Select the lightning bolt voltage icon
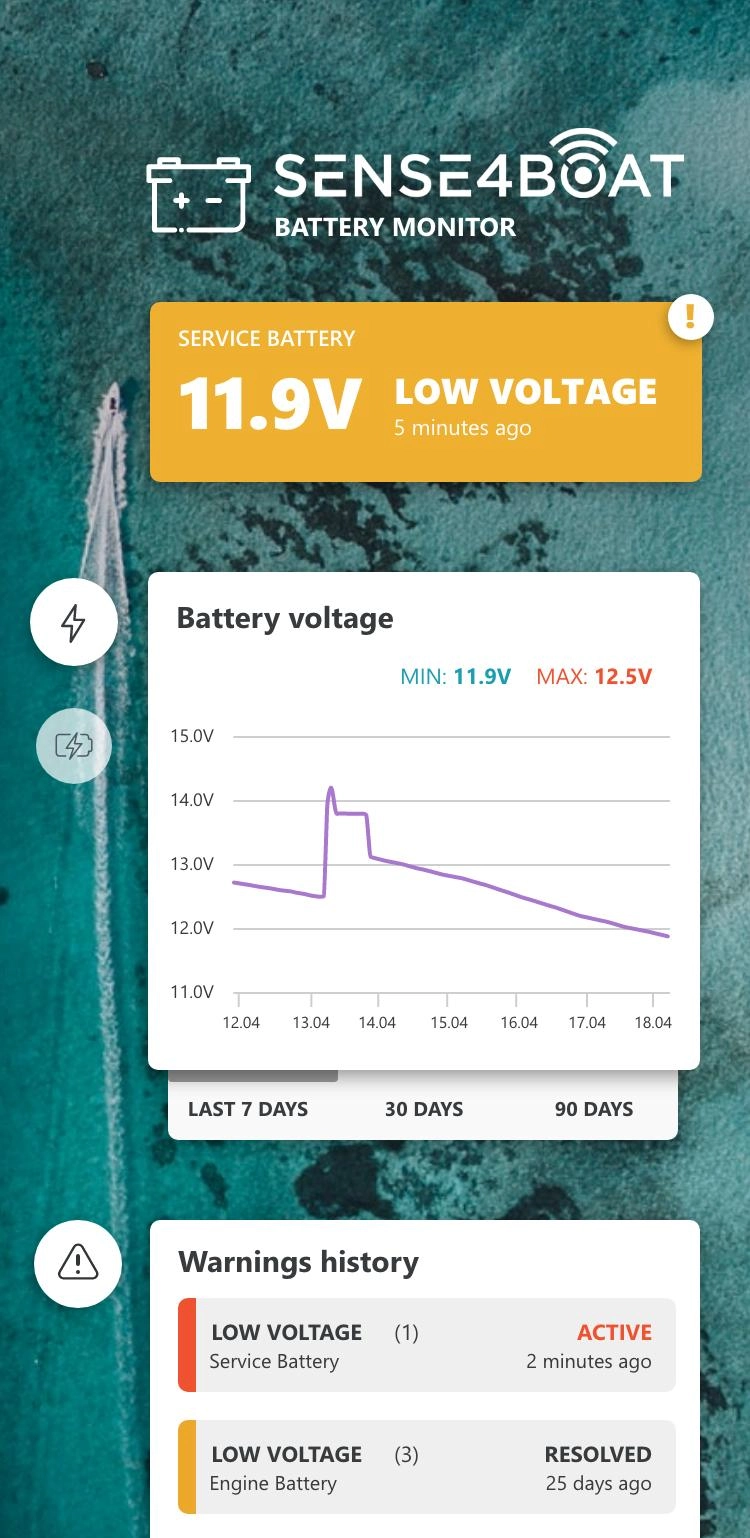Screen dimensions: 750x1538 (x=74, y=622)
